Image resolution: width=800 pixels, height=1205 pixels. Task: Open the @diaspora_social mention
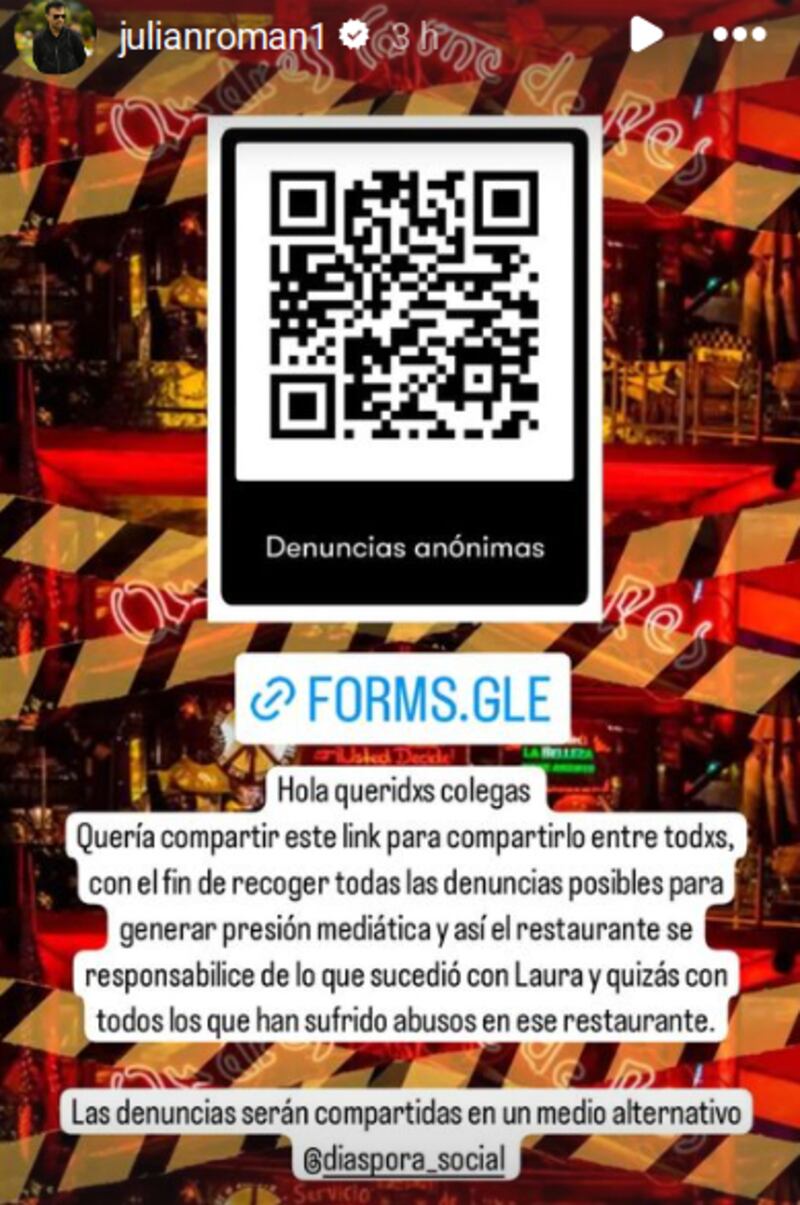pyautogui.click(x=403, y=1160)
